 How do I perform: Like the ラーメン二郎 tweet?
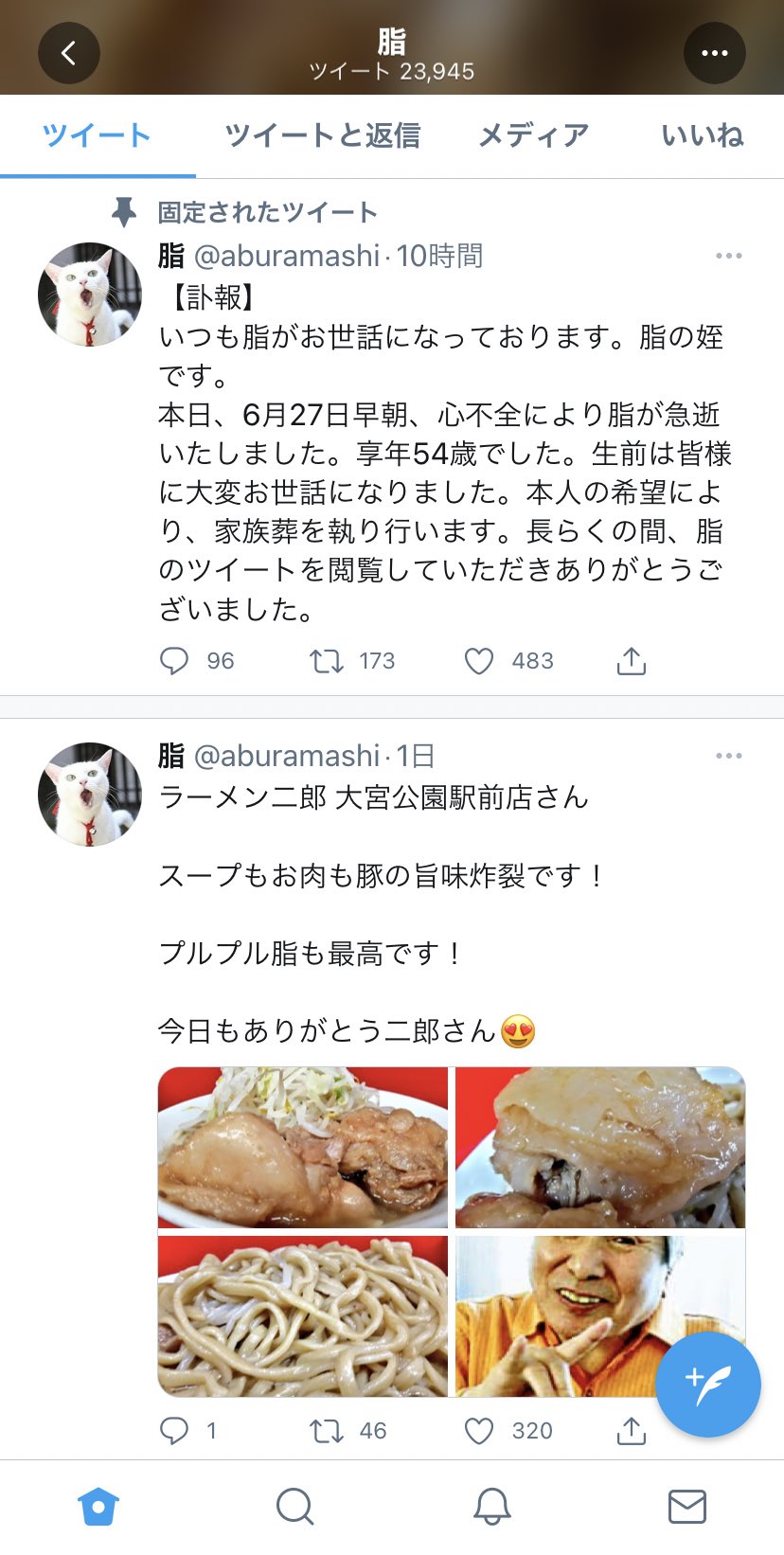tap(479, 1431)
